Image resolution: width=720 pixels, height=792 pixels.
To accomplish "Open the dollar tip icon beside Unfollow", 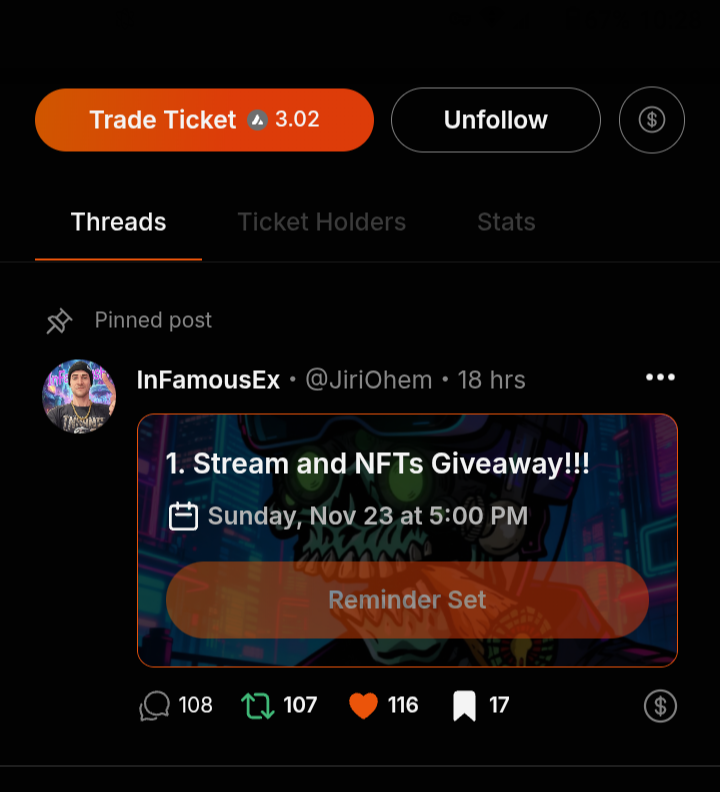I will point(652,120).
